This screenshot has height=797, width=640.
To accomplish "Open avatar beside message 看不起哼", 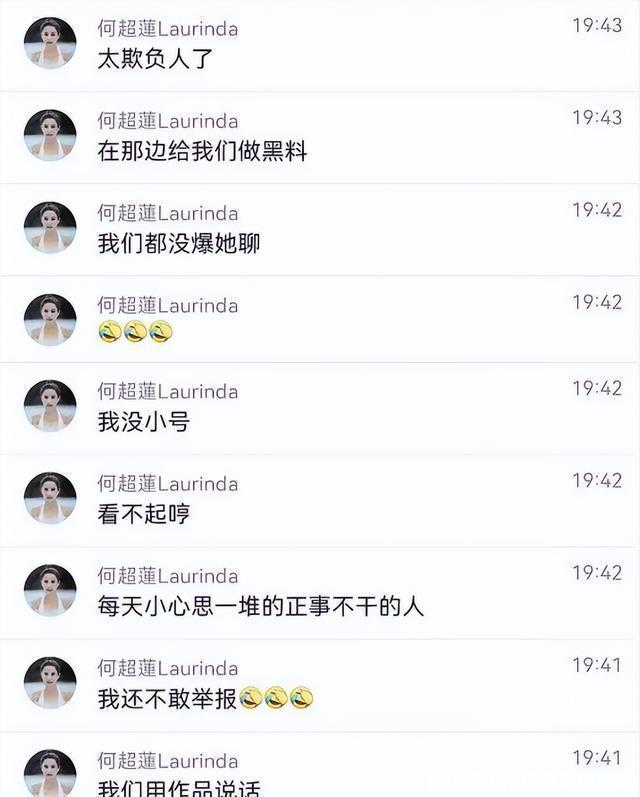I will 50,498.
